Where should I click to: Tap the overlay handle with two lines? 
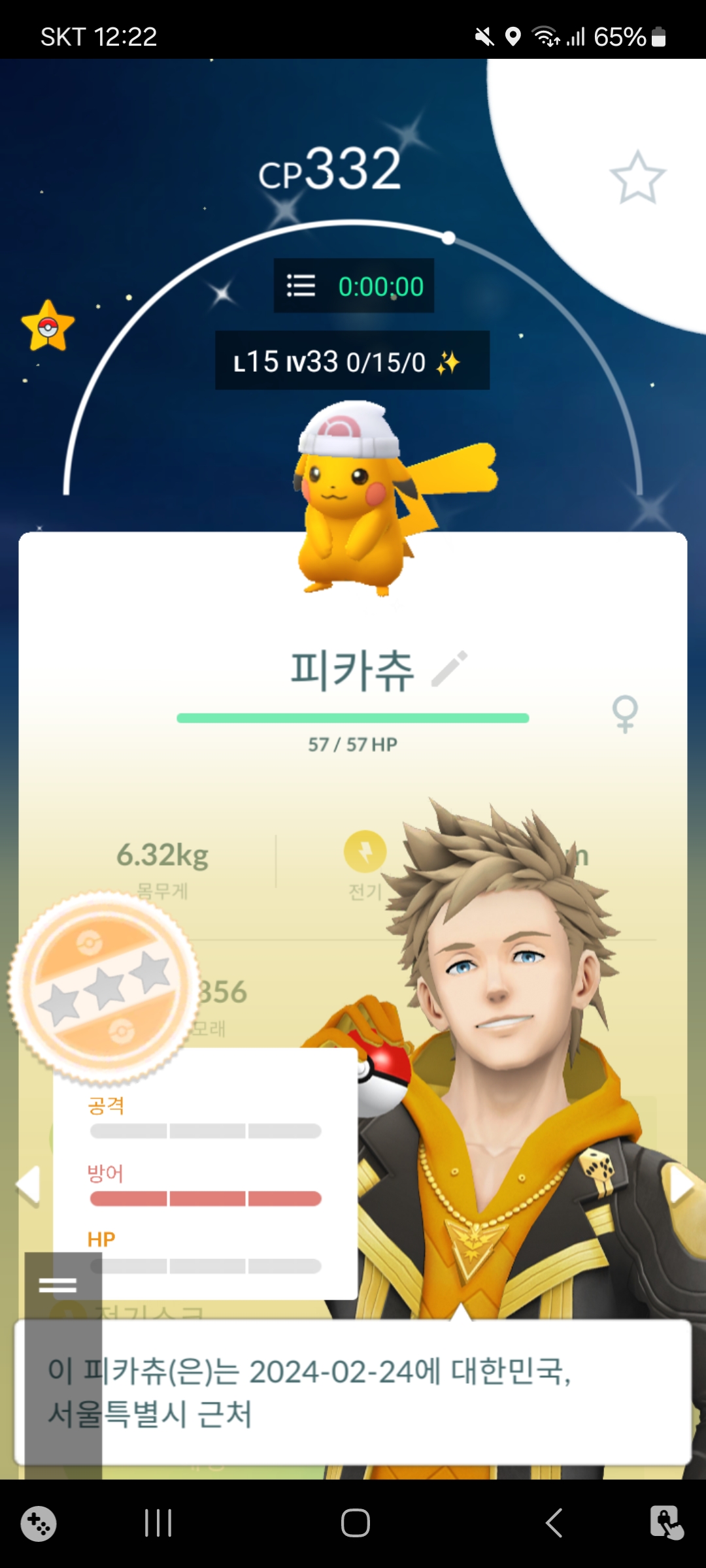pos(58,1285)
